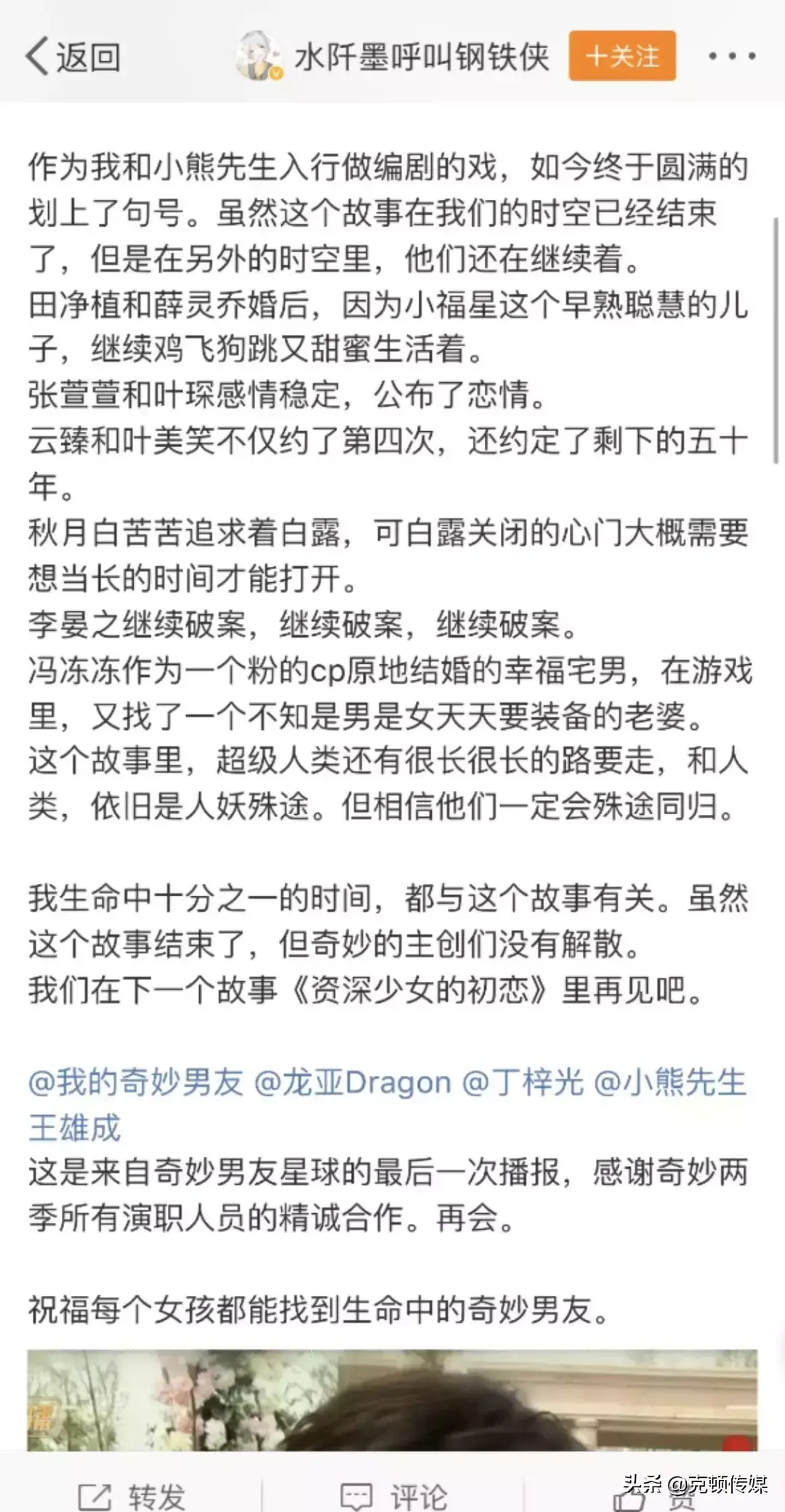Open @丁梓光 mention link
785x1512 pixels.
pos(523,1082)
